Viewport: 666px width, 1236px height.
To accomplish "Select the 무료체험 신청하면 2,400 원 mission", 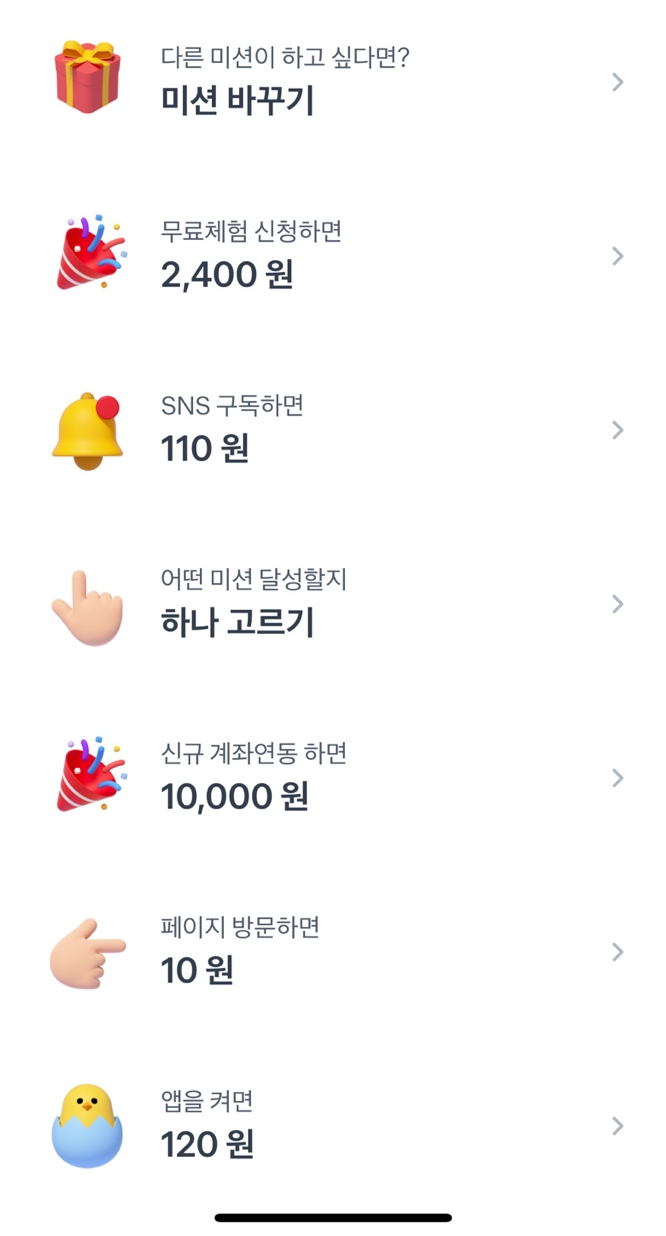I will point(333,256).
